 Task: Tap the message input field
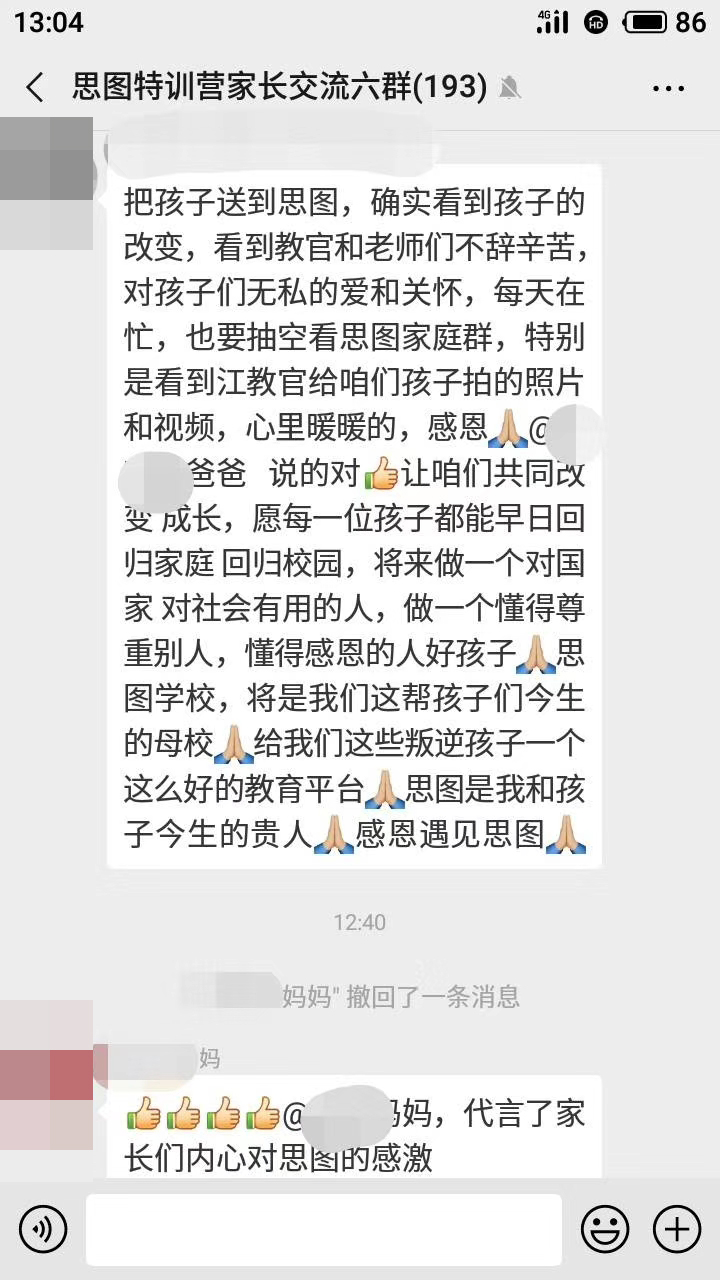pos(325,1229)
